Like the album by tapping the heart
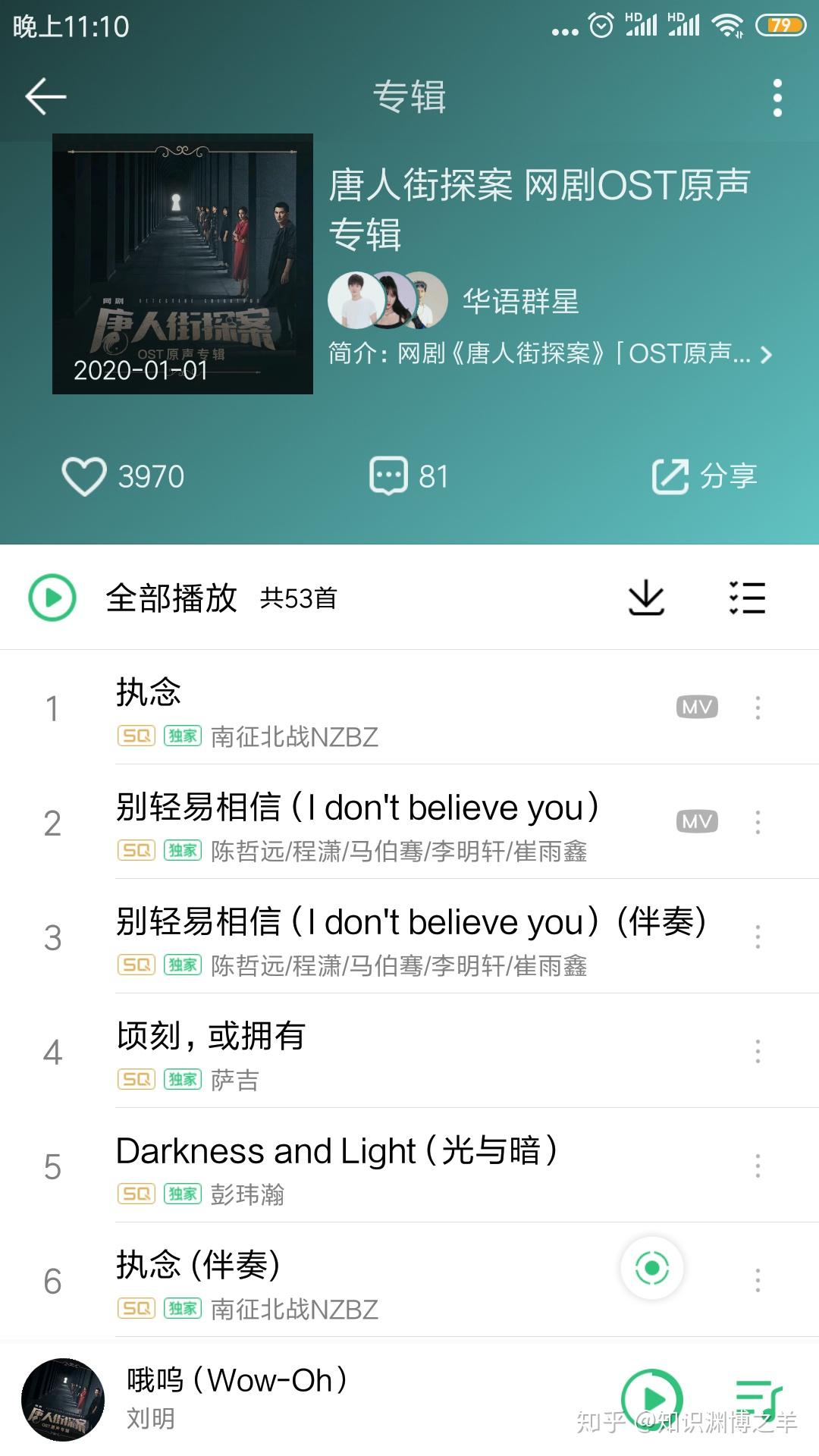The height and width of the screenshot is (1456, 819). (x=86, y=476)
